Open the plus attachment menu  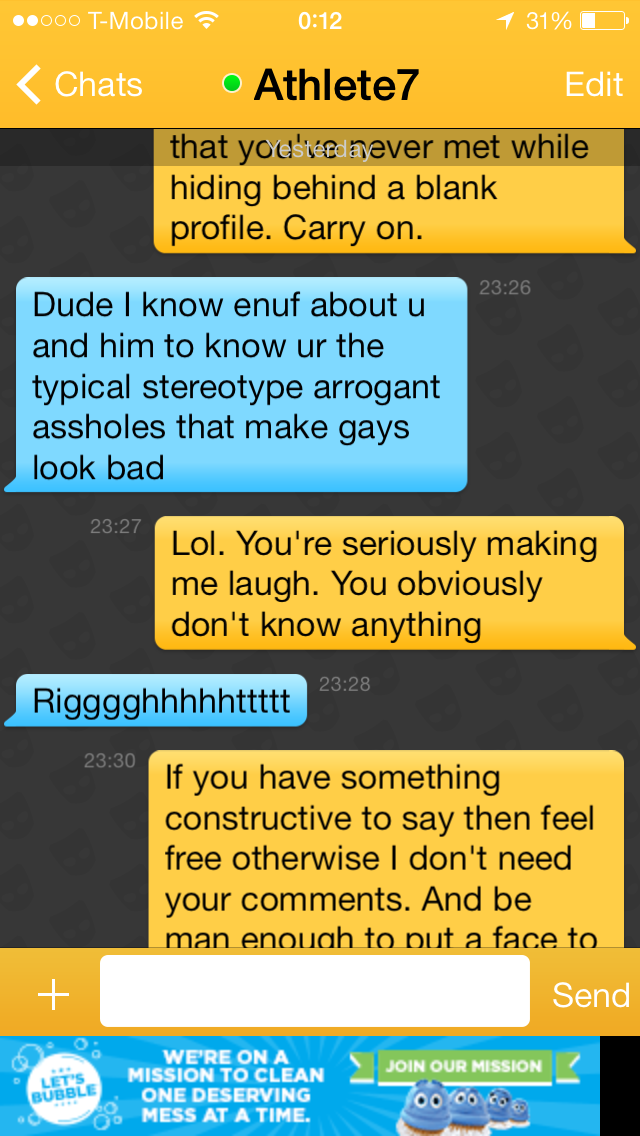pos(53,994)
